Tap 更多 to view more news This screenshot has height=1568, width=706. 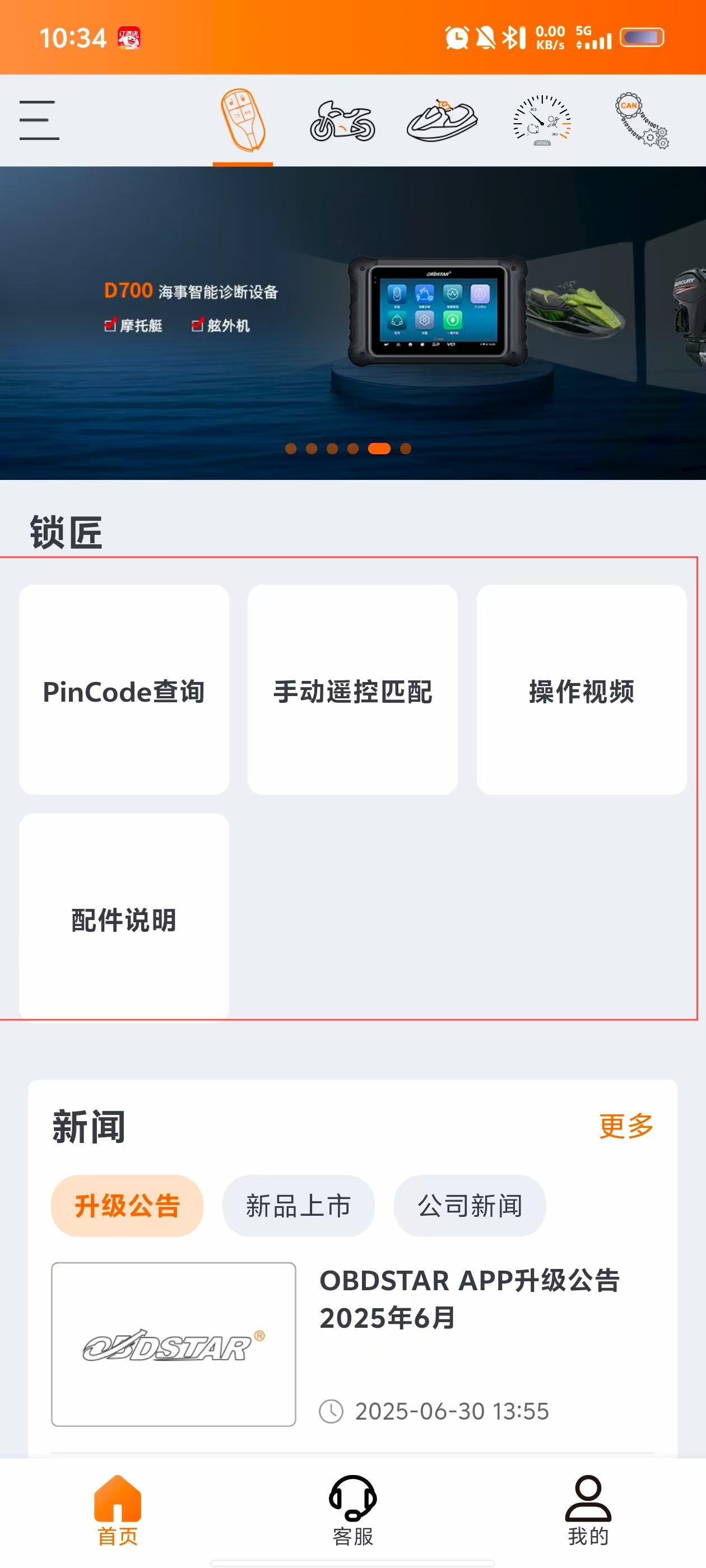pyautogui.click(x=625, y=1126)
